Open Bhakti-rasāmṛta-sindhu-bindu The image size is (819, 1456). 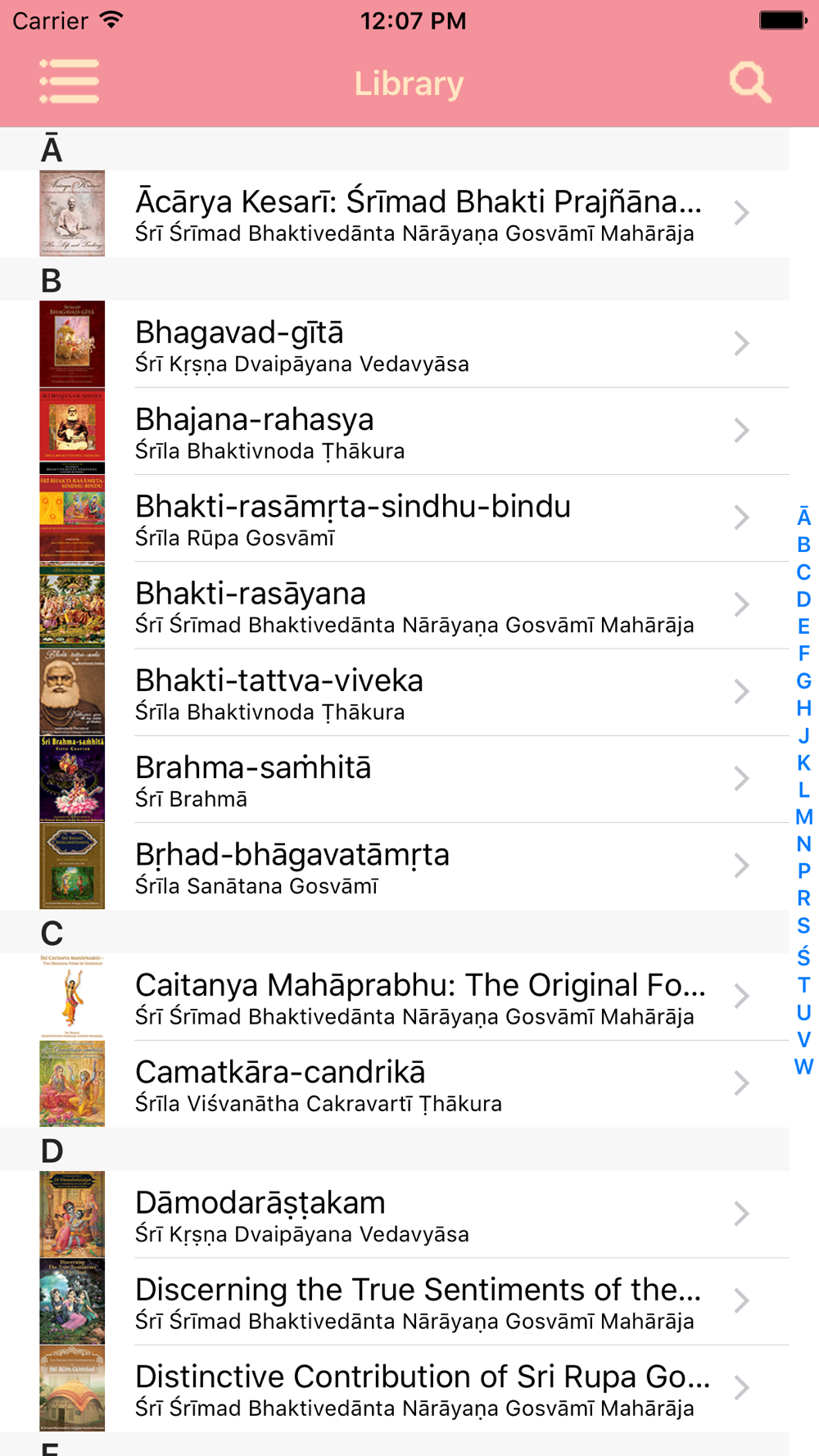(418, 518)
